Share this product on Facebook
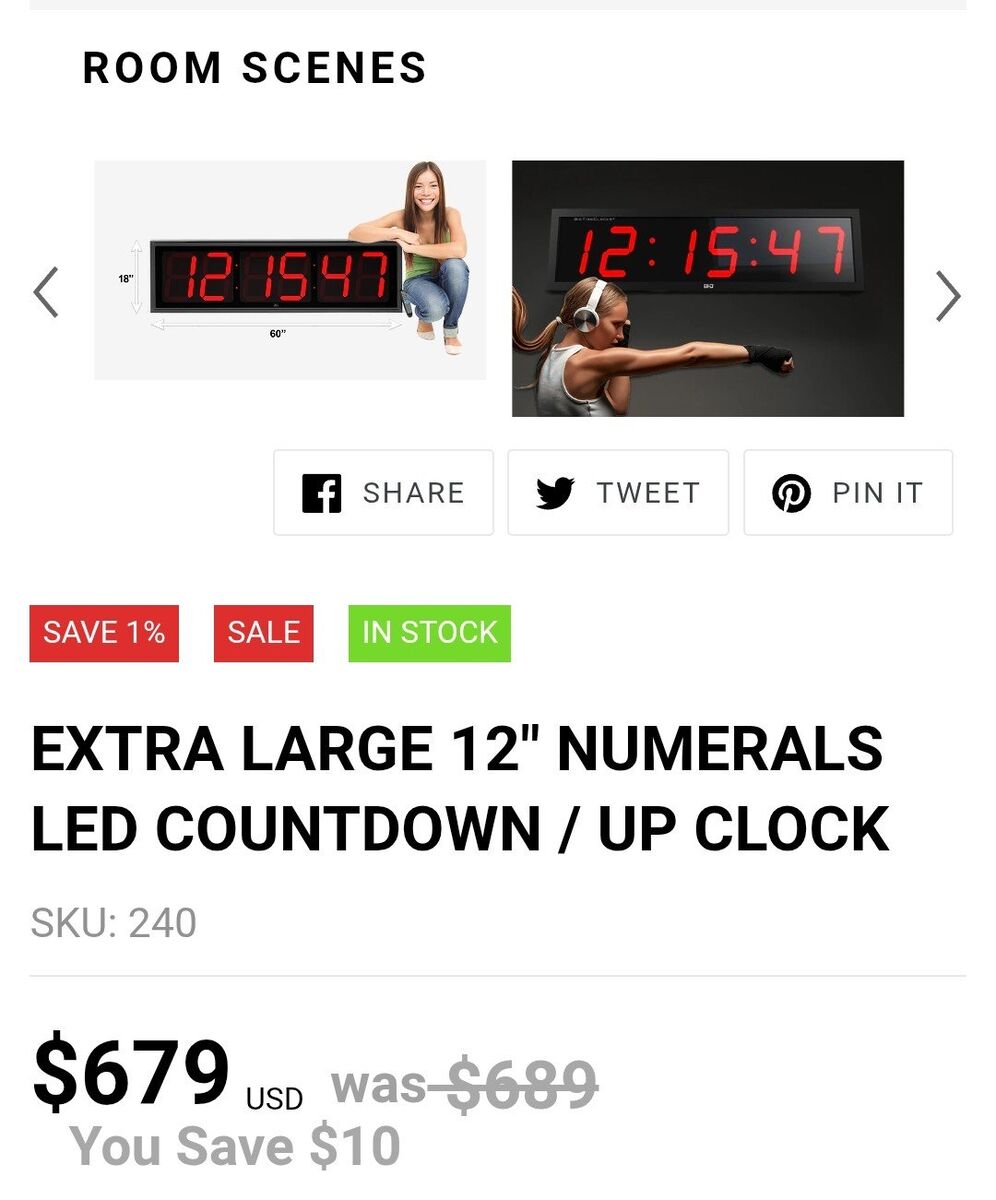The height and width of the screenshot is (1200, 996). [384, 493]
